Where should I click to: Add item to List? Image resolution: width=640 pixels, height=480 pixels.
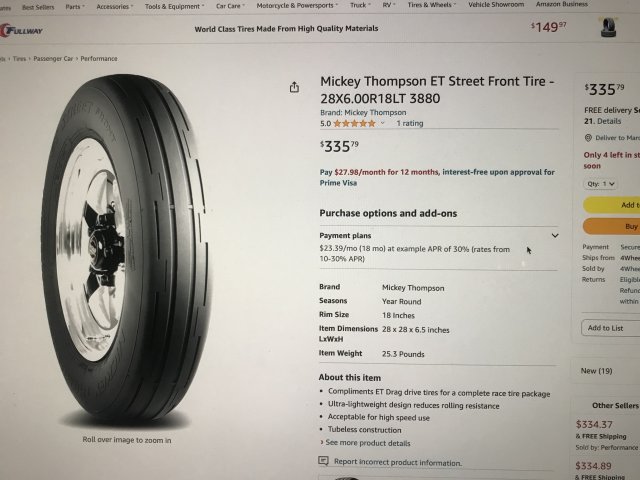pyautogui.click(x=605, y=328)
